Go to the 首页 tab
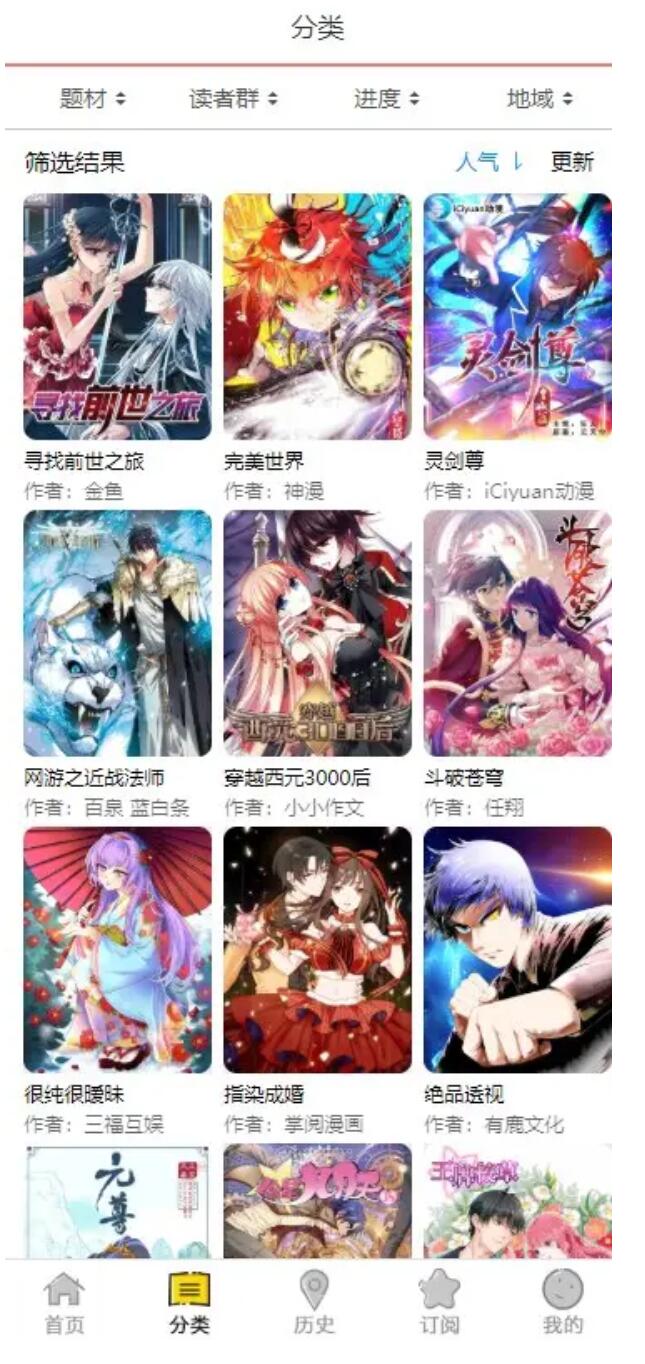 click(x=64, y=1303)
